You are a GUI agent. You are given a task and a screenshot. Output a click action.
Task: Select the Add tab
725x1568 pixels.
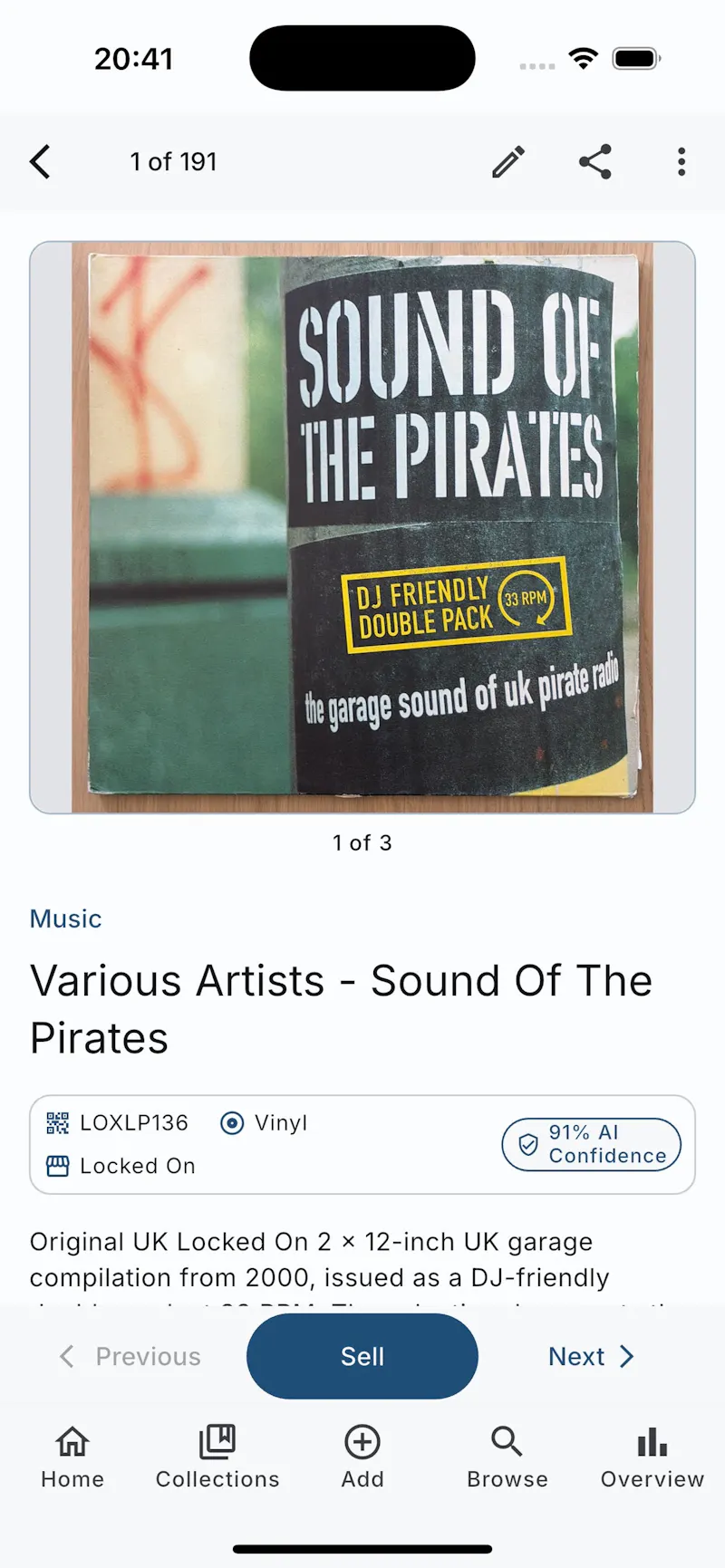click(362, 1457)
